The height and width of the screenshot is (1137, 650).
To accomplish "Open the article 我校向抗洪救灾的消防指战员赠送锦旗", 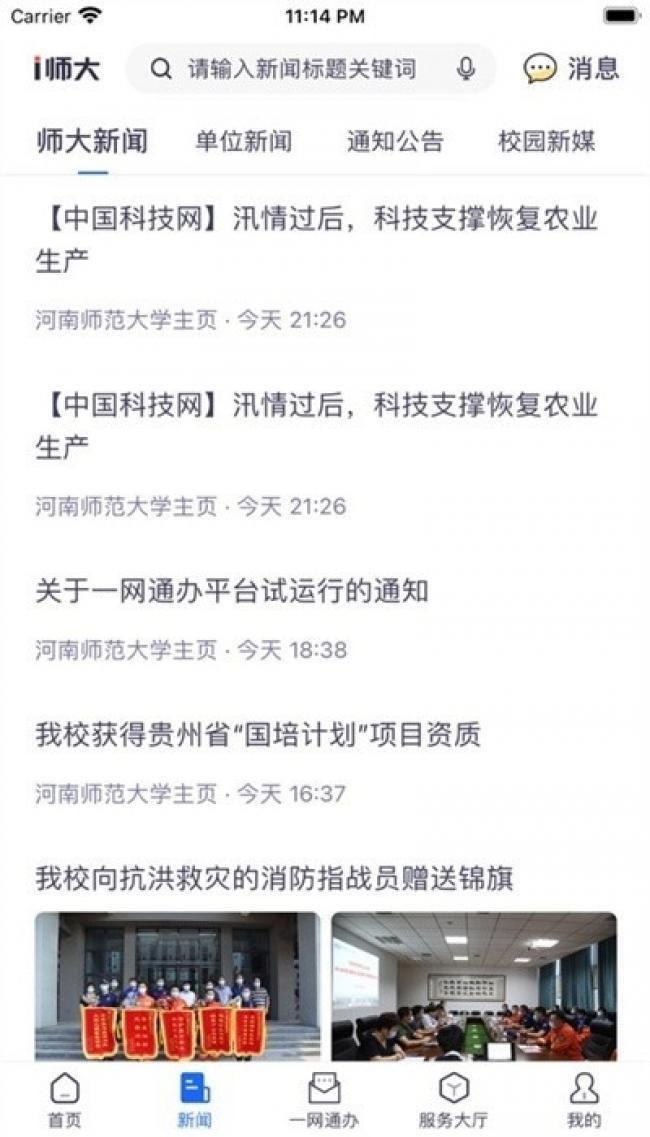I will [274, 879].
